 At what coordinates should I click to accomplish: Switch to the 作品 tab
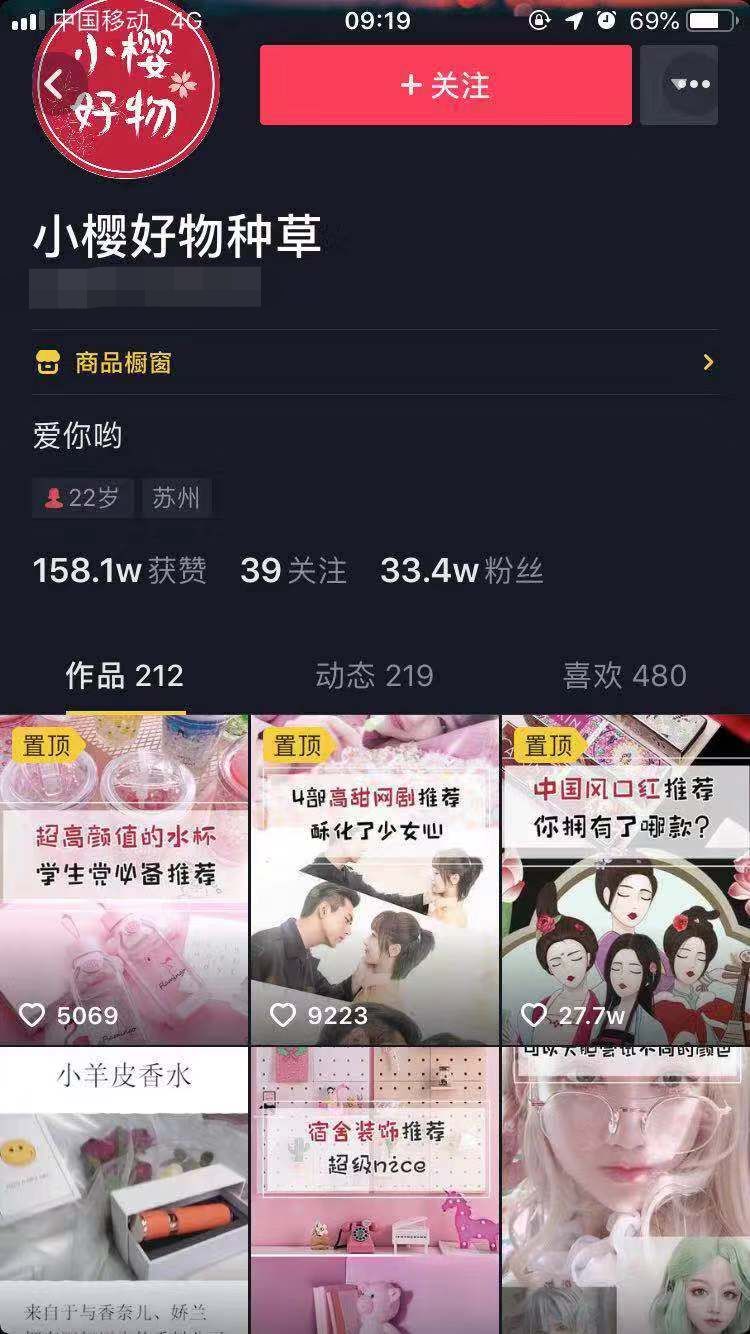pyautogui.click(x=124, y=676)
